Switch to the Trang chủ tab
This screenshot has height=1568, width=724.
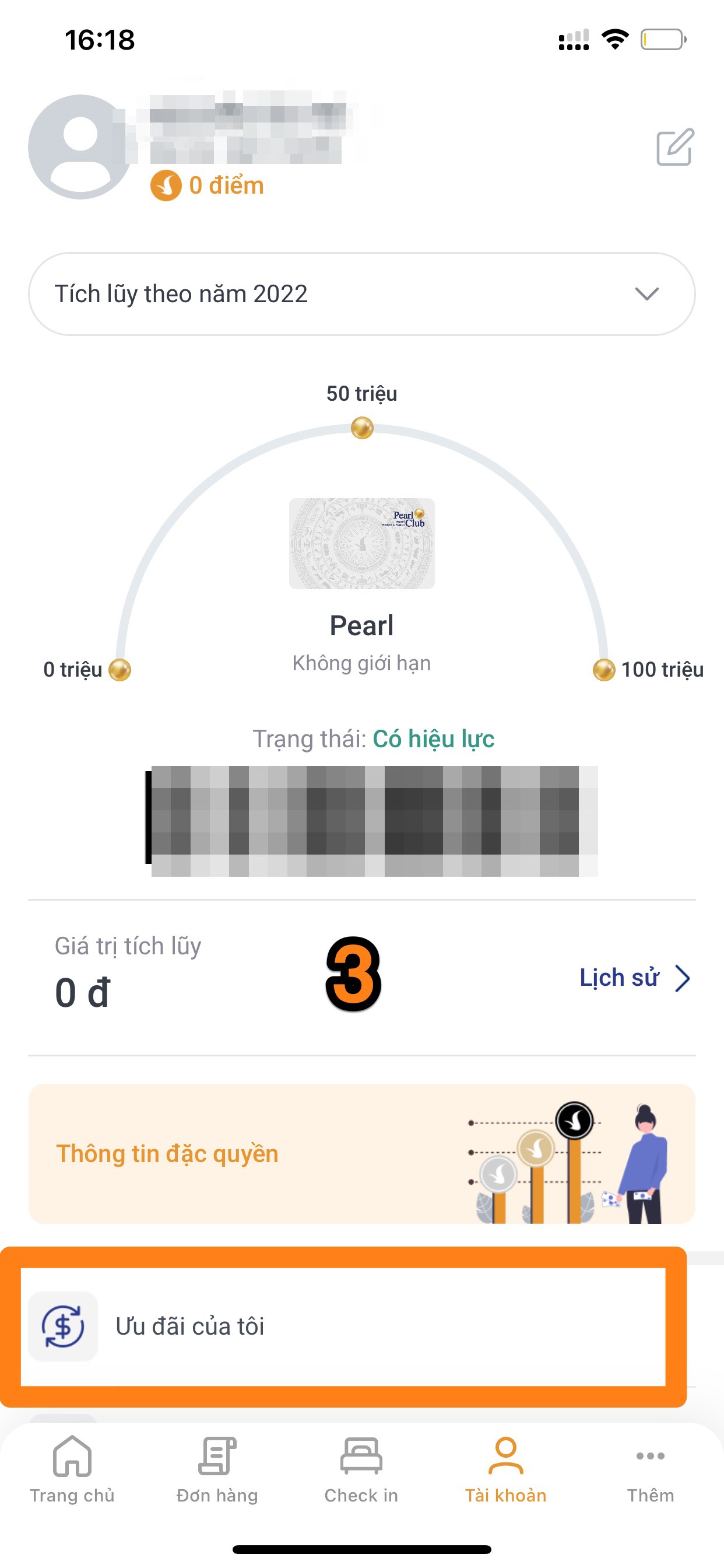pyautogui.click(x=72, y=1468)
